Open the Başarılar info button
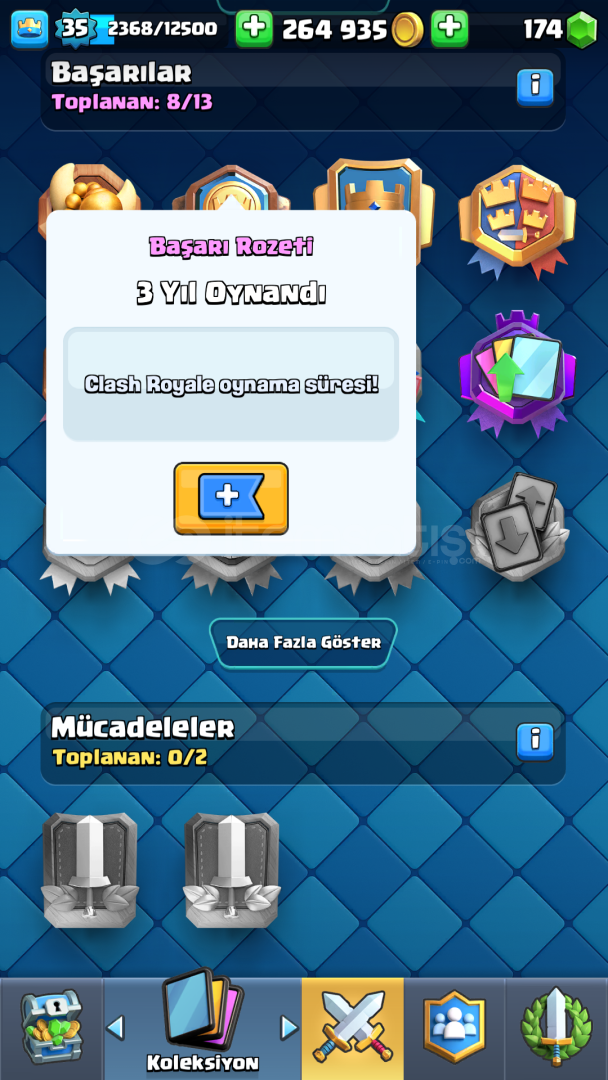This screenshot has width=608, height=1080. pos(535,87)
